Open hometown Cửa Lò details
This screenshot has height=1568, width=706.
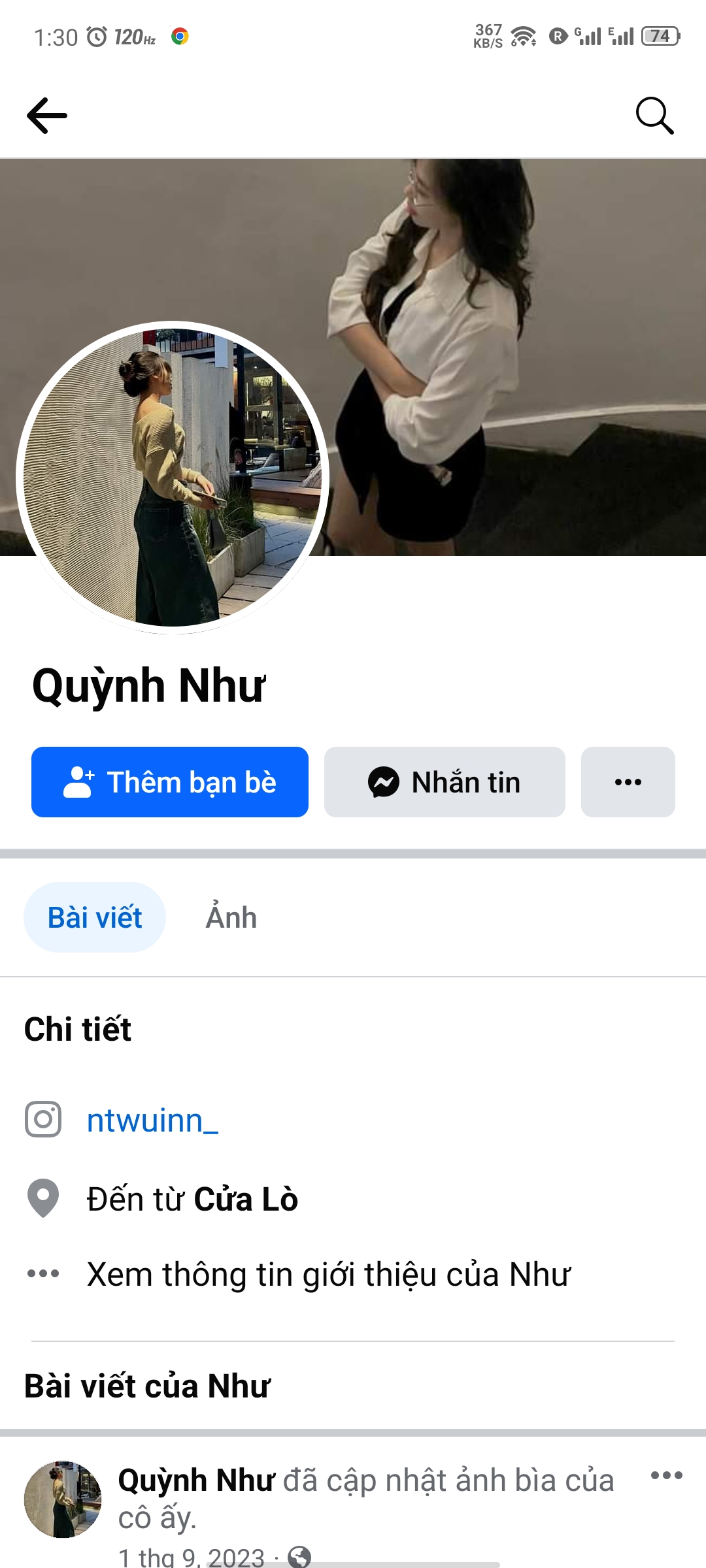click(245, 1200)
